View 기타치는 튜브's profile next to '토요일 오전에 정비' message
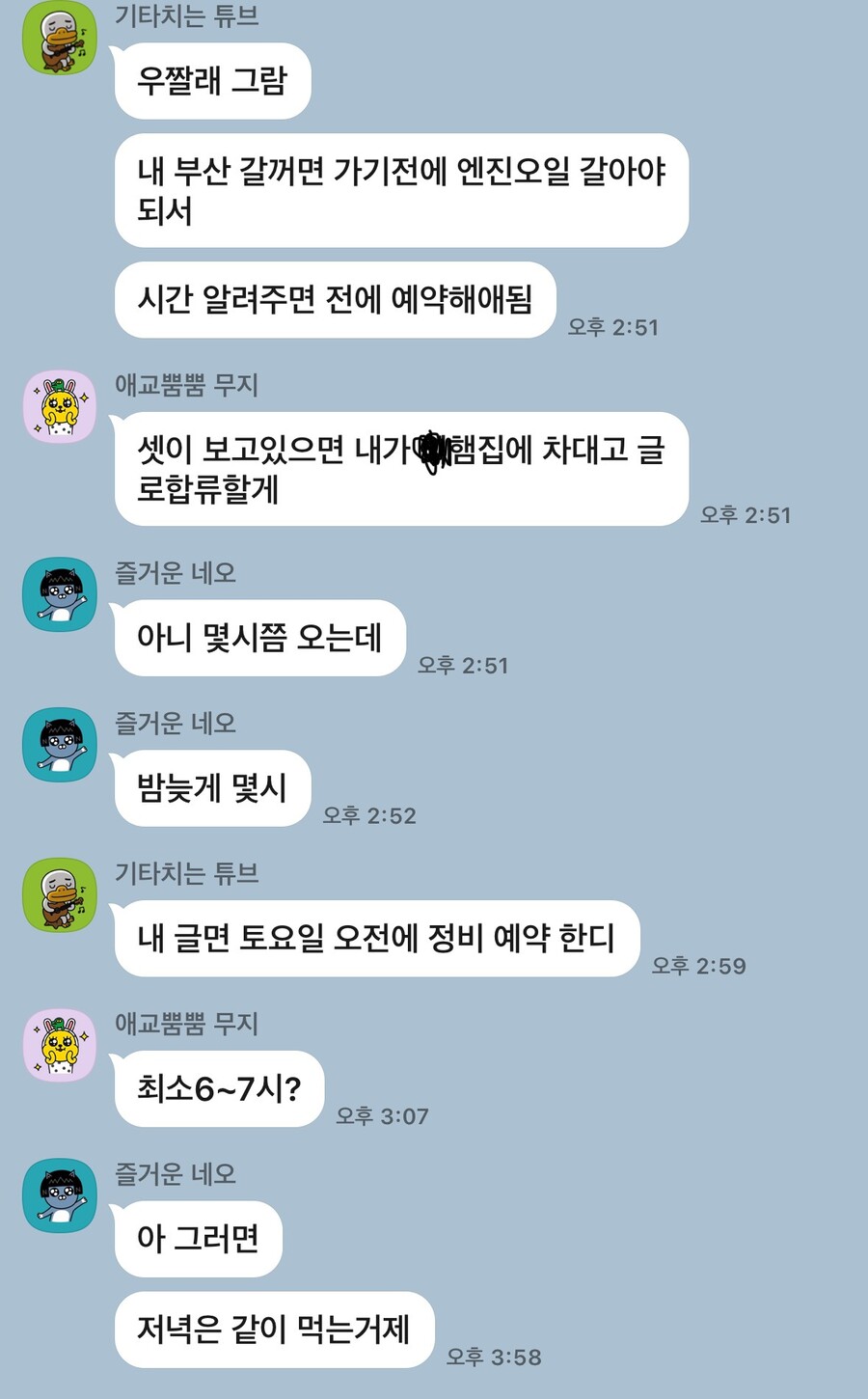Image resolution: width=868 pixels, height=1399 pixels. 60,895
